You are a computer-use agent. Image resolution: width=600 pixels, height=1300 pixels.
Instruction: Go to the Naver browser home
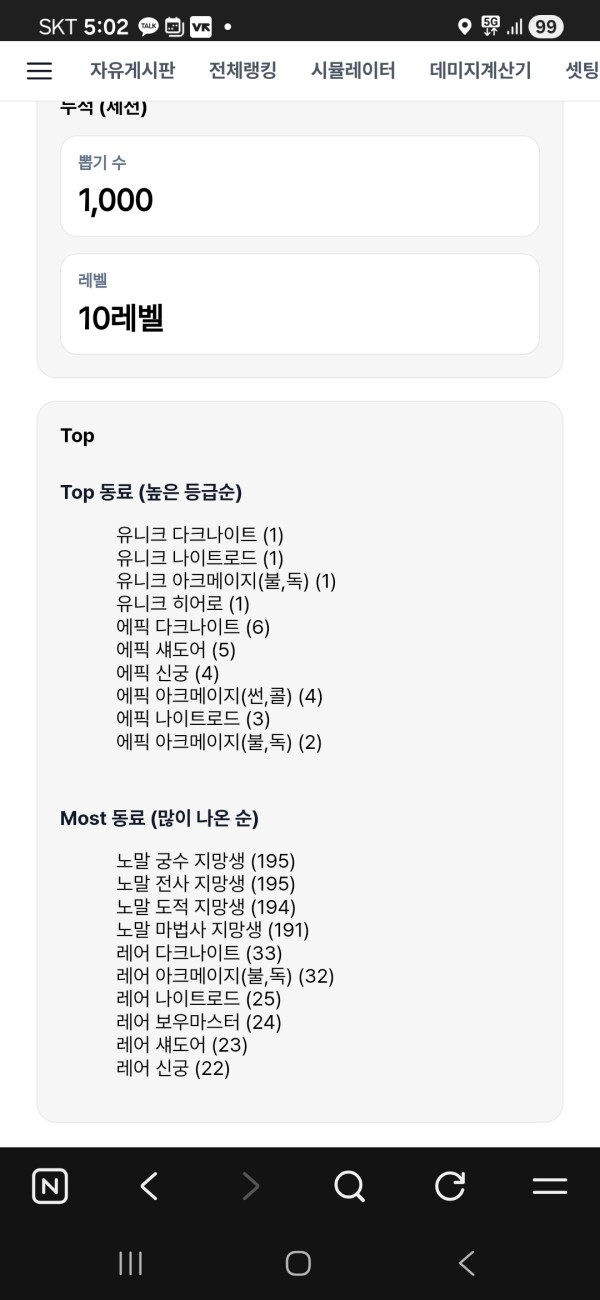[50, 1186]
